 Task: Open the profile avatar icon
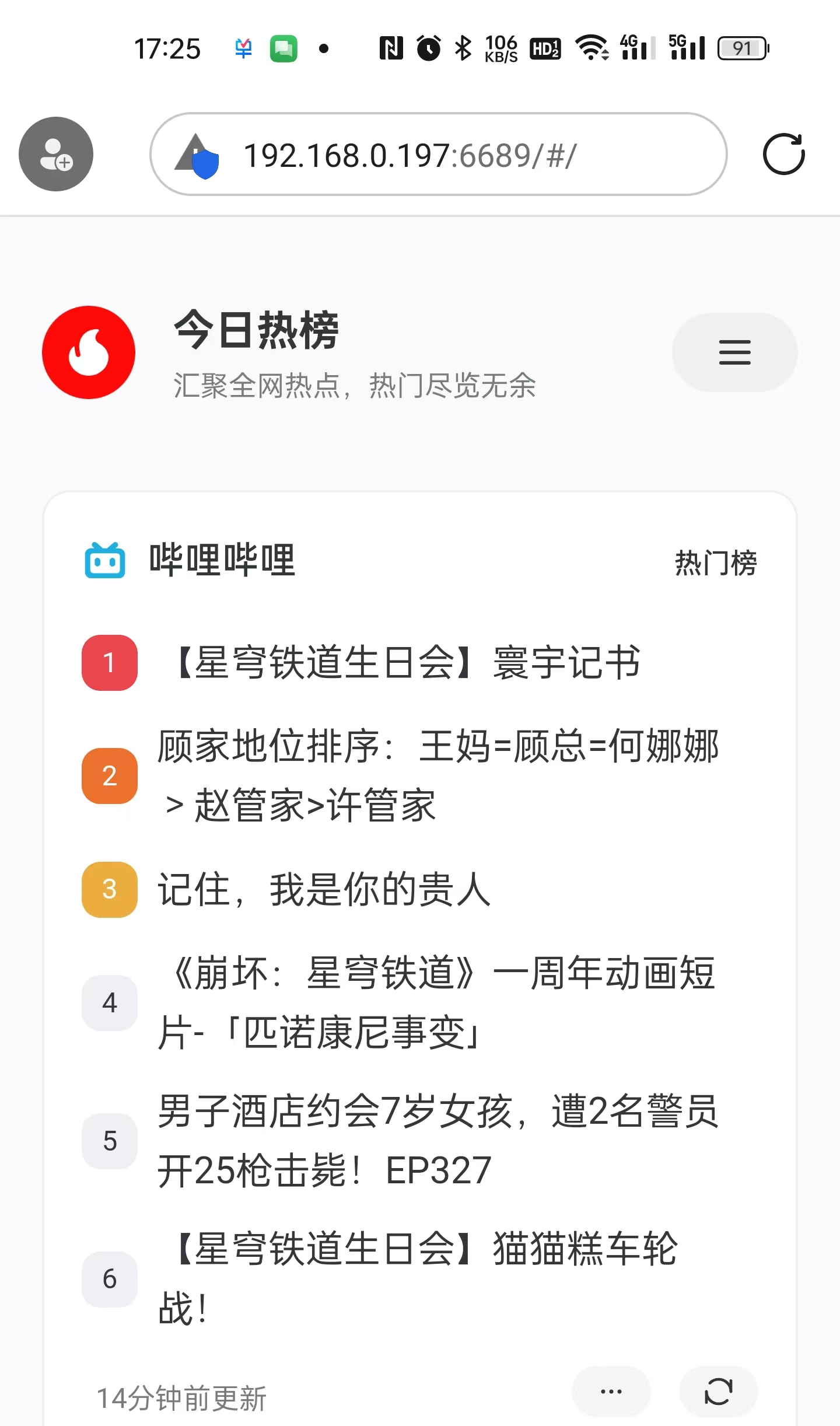55,153
